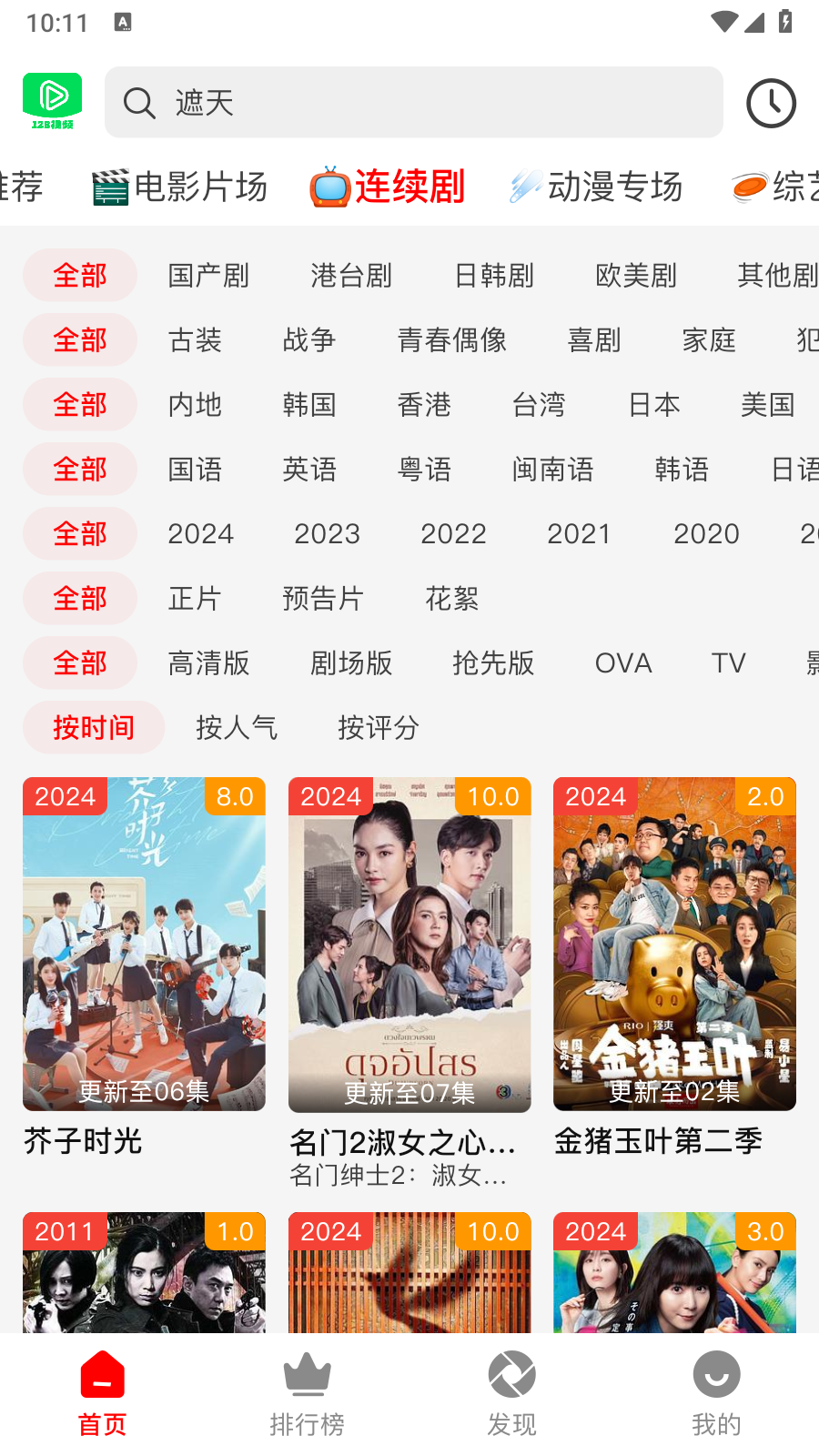
Task: Filter by year 2023
Action: [327, 534]
